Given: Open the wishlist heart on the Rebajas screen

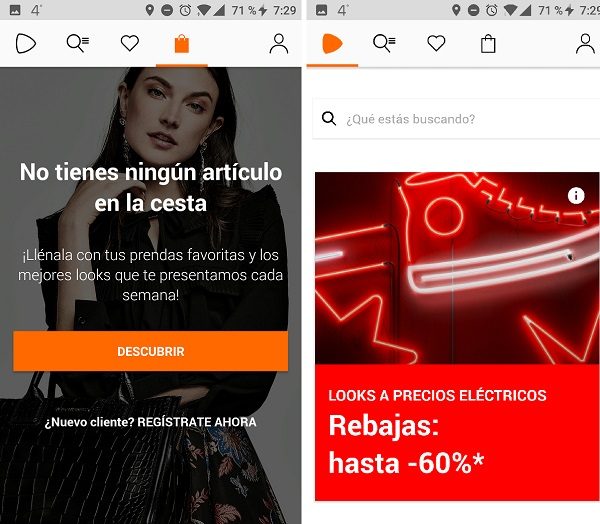Looking at the screenshot, I should click(x=436, y=44).
